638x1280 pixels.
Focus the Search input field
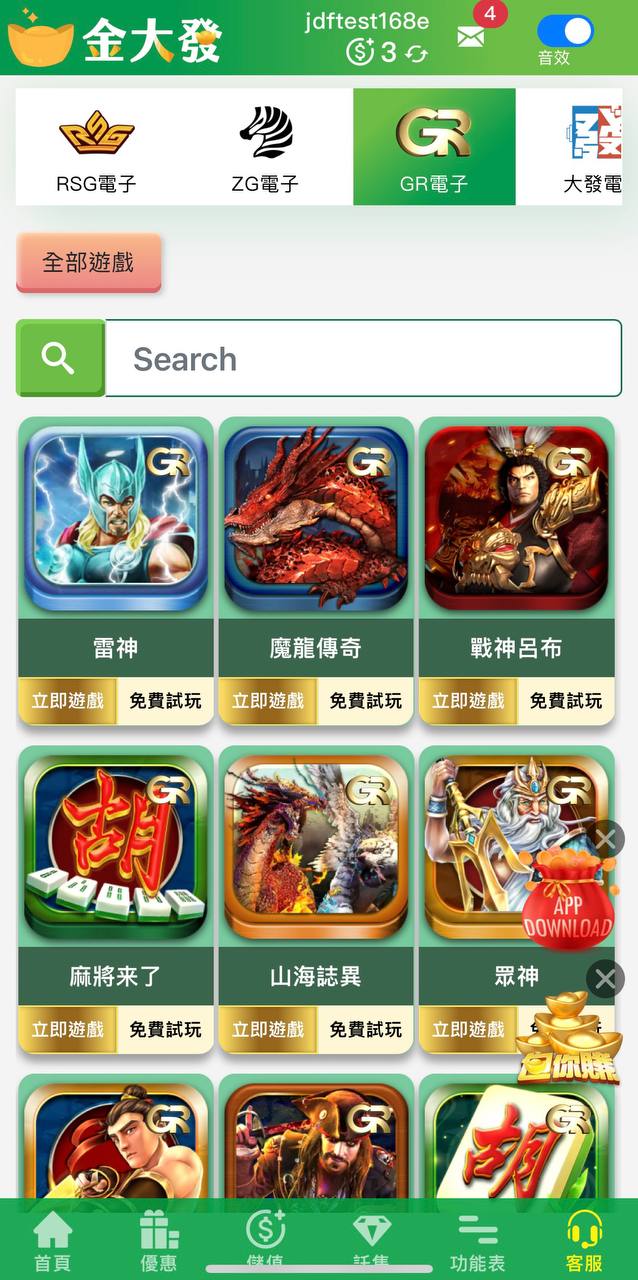(363, 358)
